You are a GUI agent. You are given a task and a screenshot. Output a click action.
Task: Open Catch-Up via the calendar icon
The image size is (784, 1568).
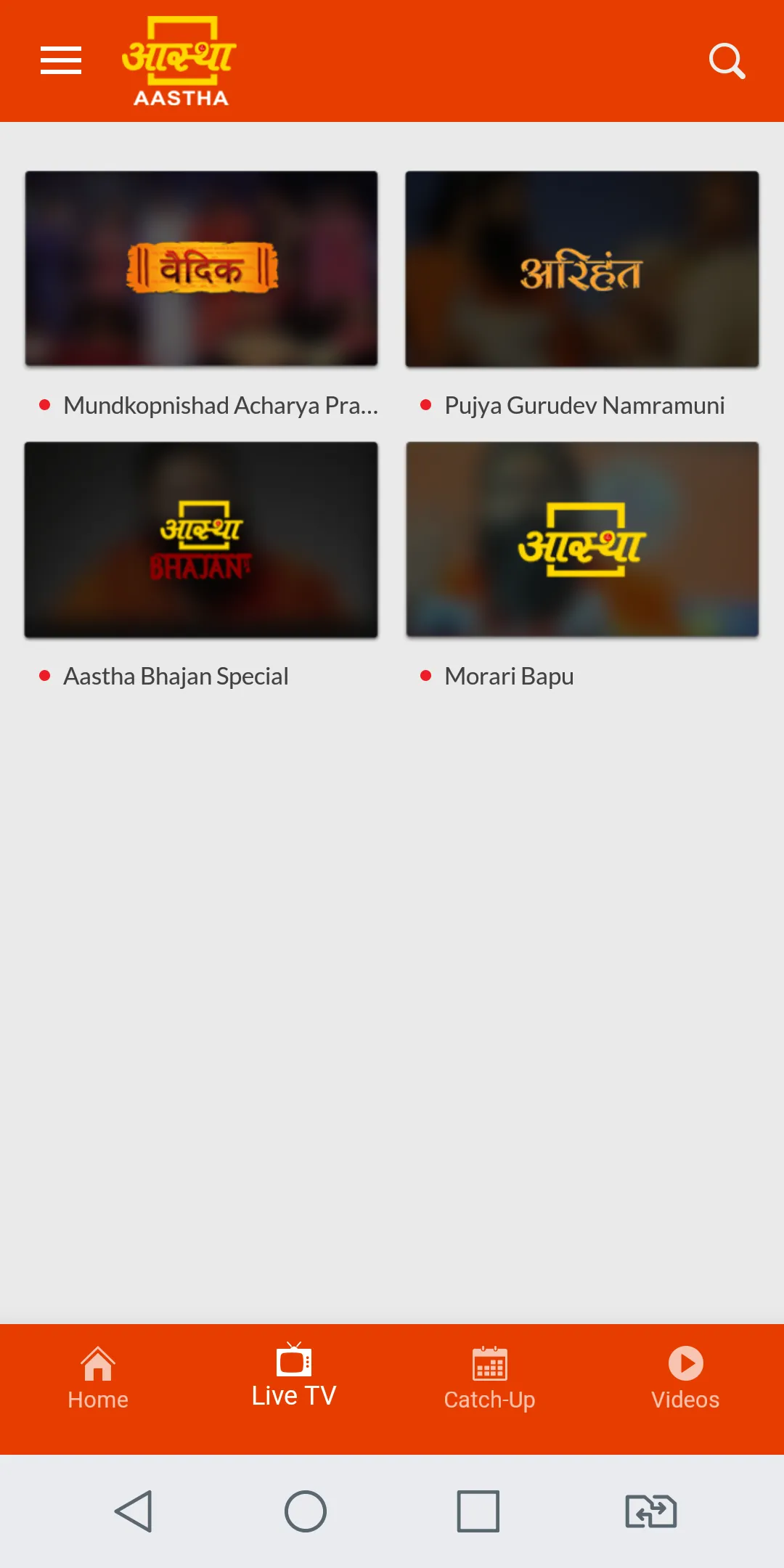489,1365
